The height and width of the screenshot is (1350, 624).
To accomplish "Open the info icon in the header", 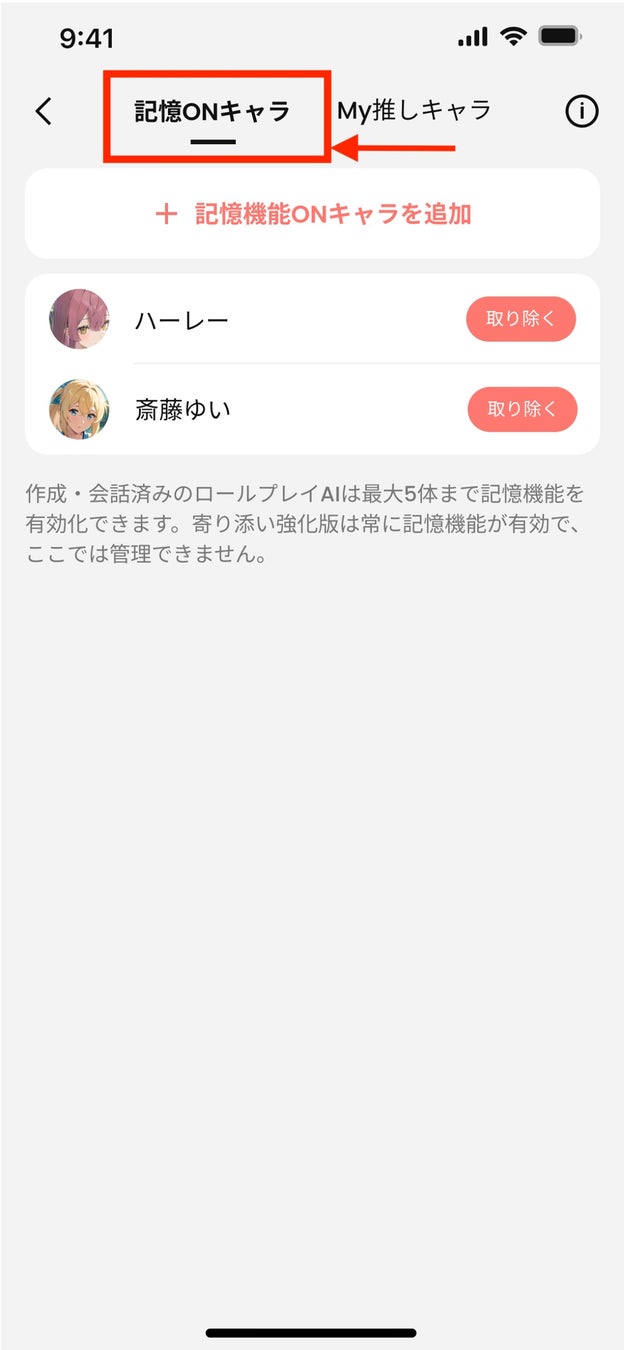I will coord(581,111).
